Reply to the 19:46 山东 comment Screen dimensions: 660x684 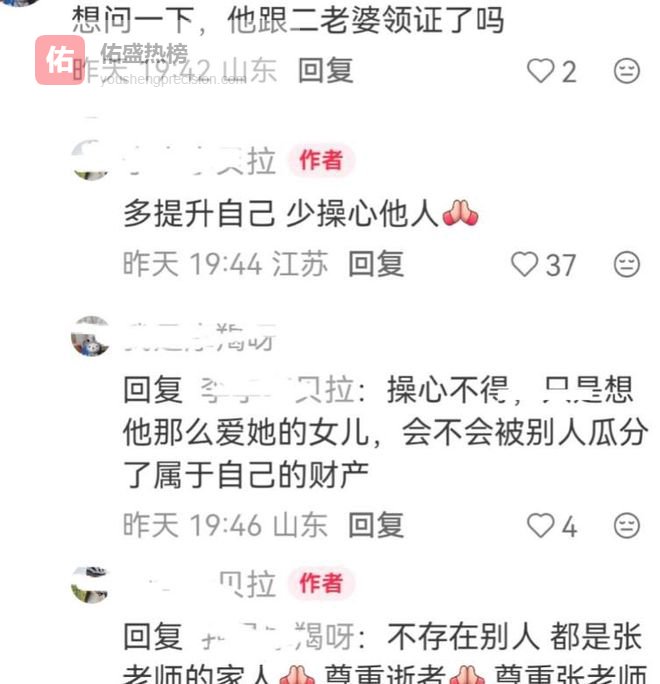point(376,524)
